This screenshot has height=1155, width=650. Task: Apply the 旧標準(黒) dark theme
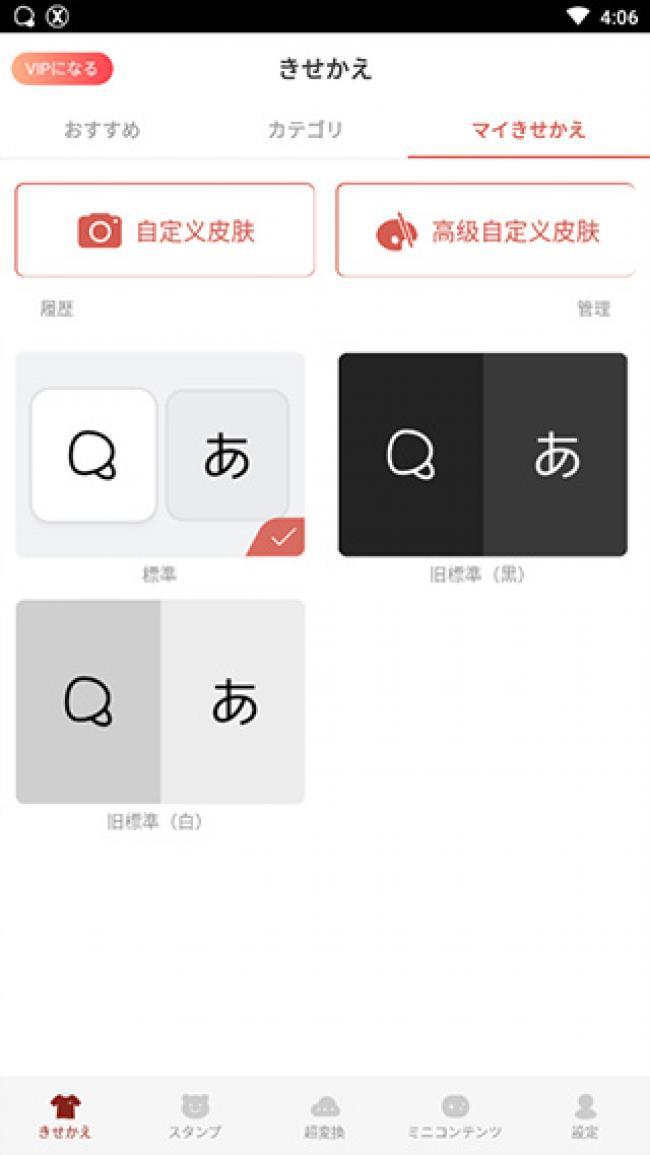[x=483, y=454]
